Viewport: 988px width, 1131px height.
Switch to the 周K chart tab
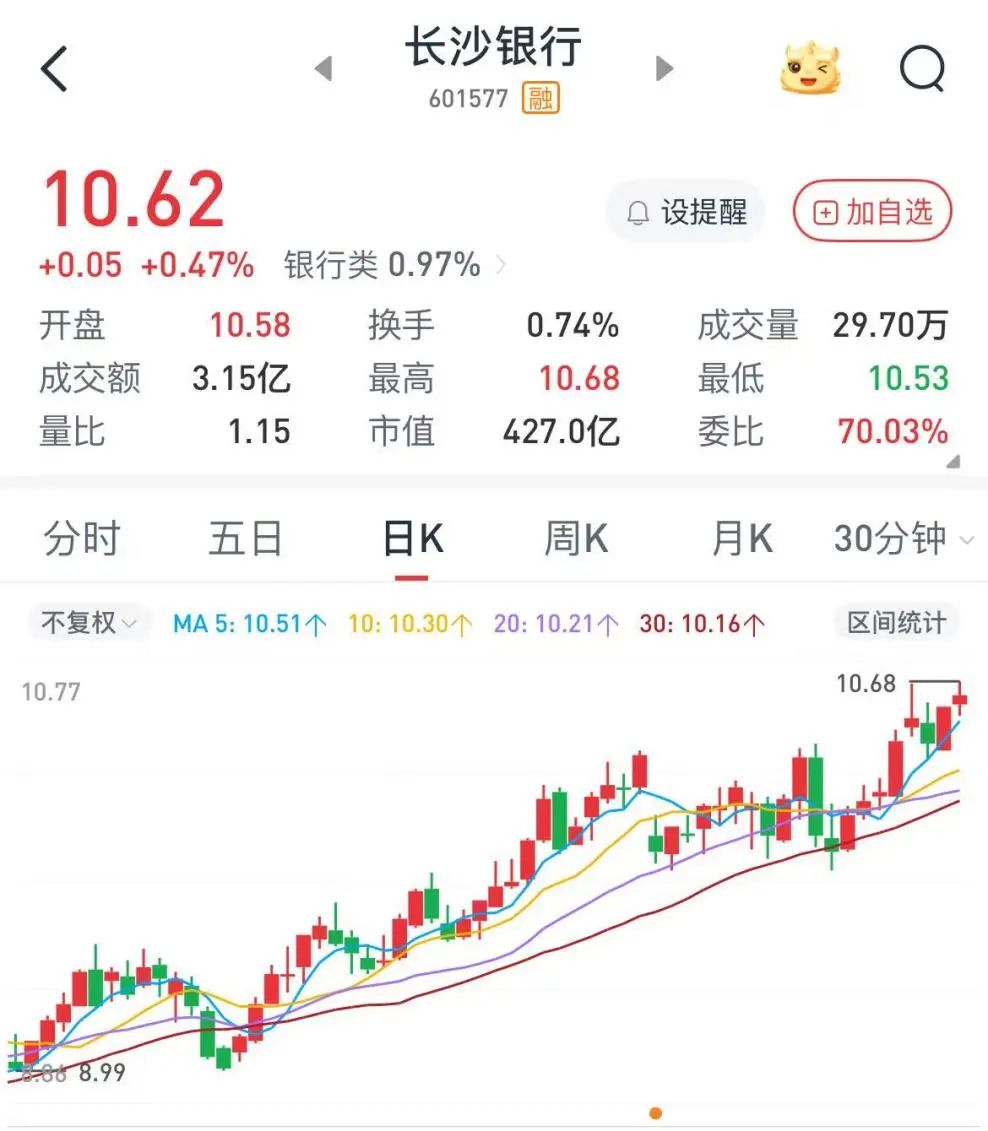tap(576, 539)
